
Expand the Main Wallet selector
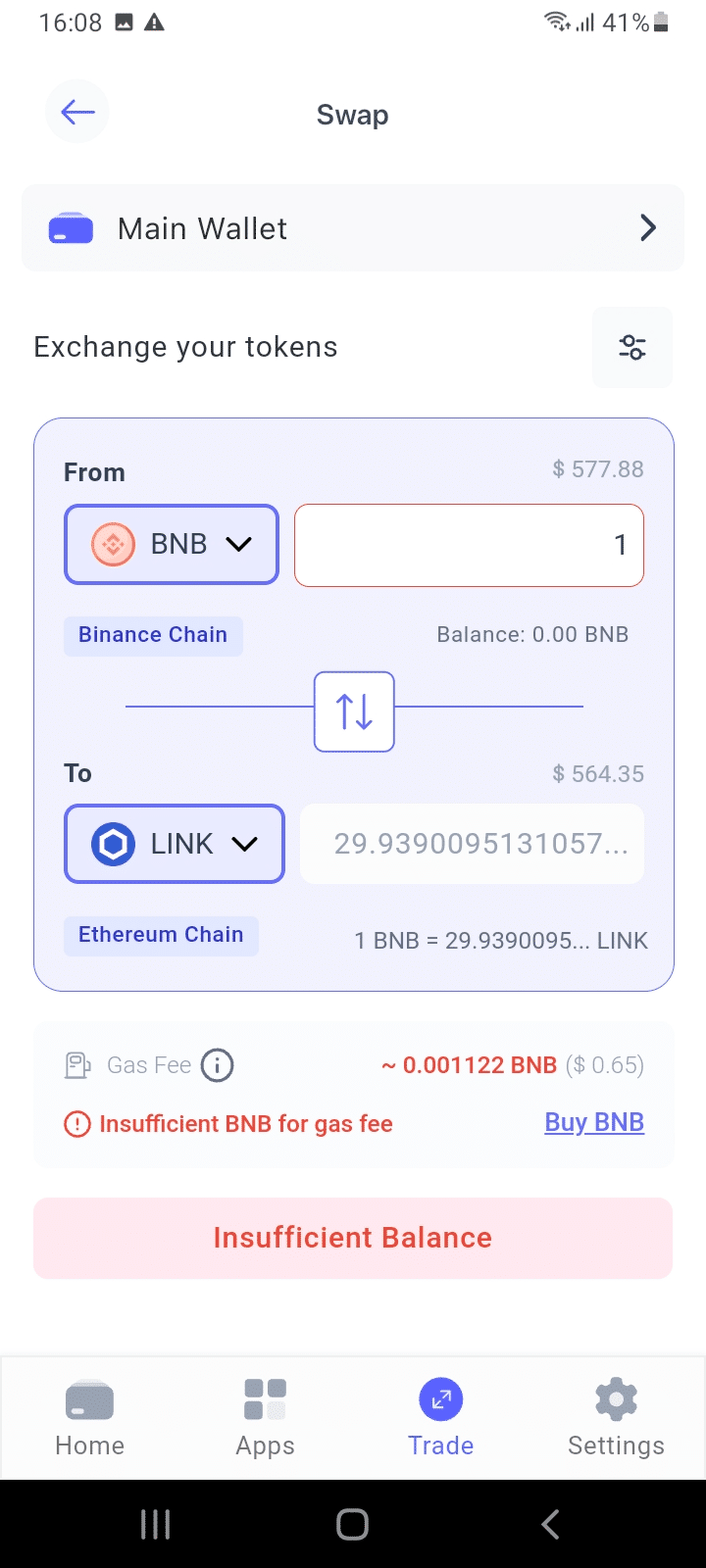(x=646, y=227)
